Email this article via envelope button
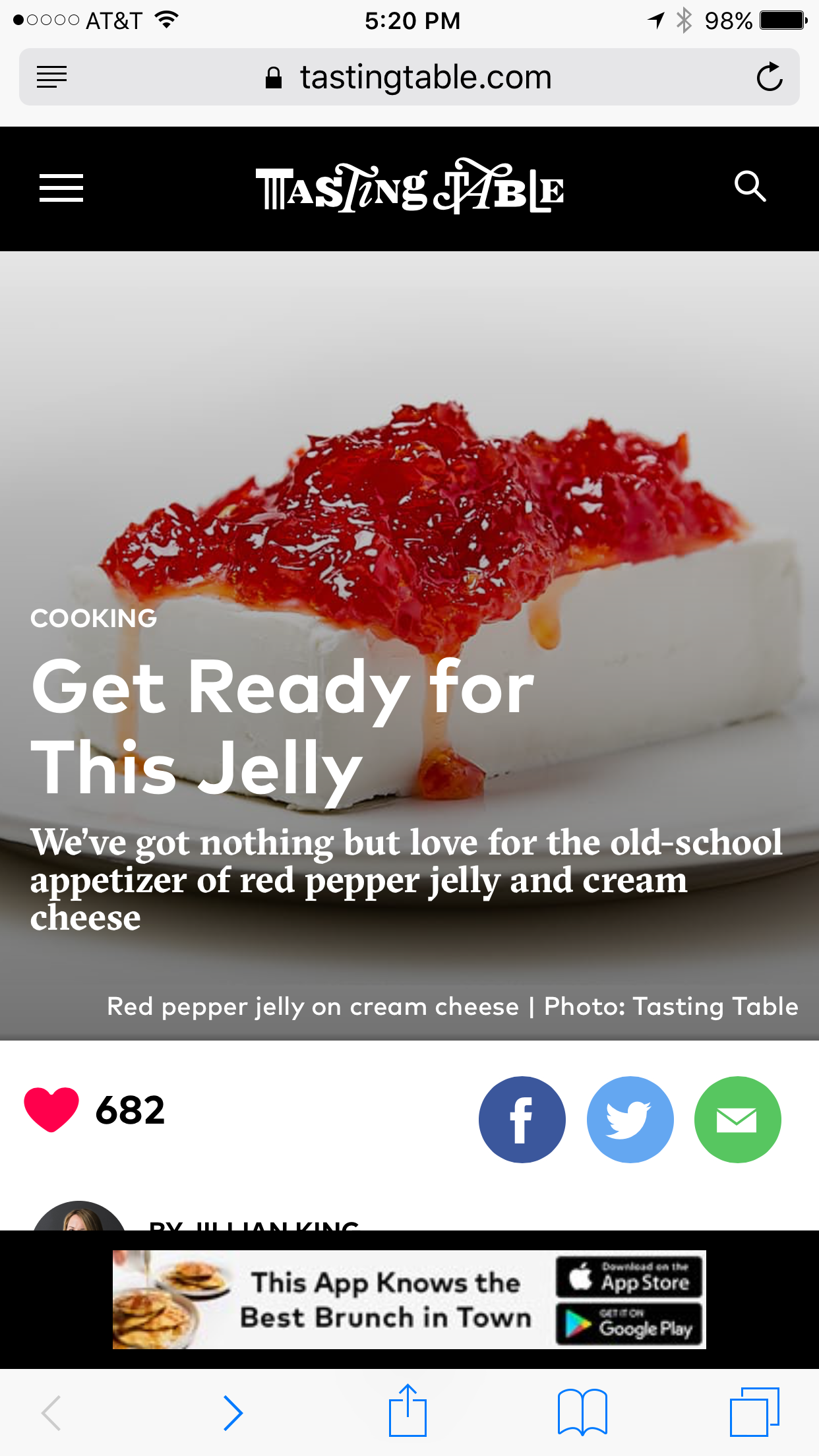The height and width of the screenshot is (1456, 819). pyautogui.click(x=737, y=1119)
